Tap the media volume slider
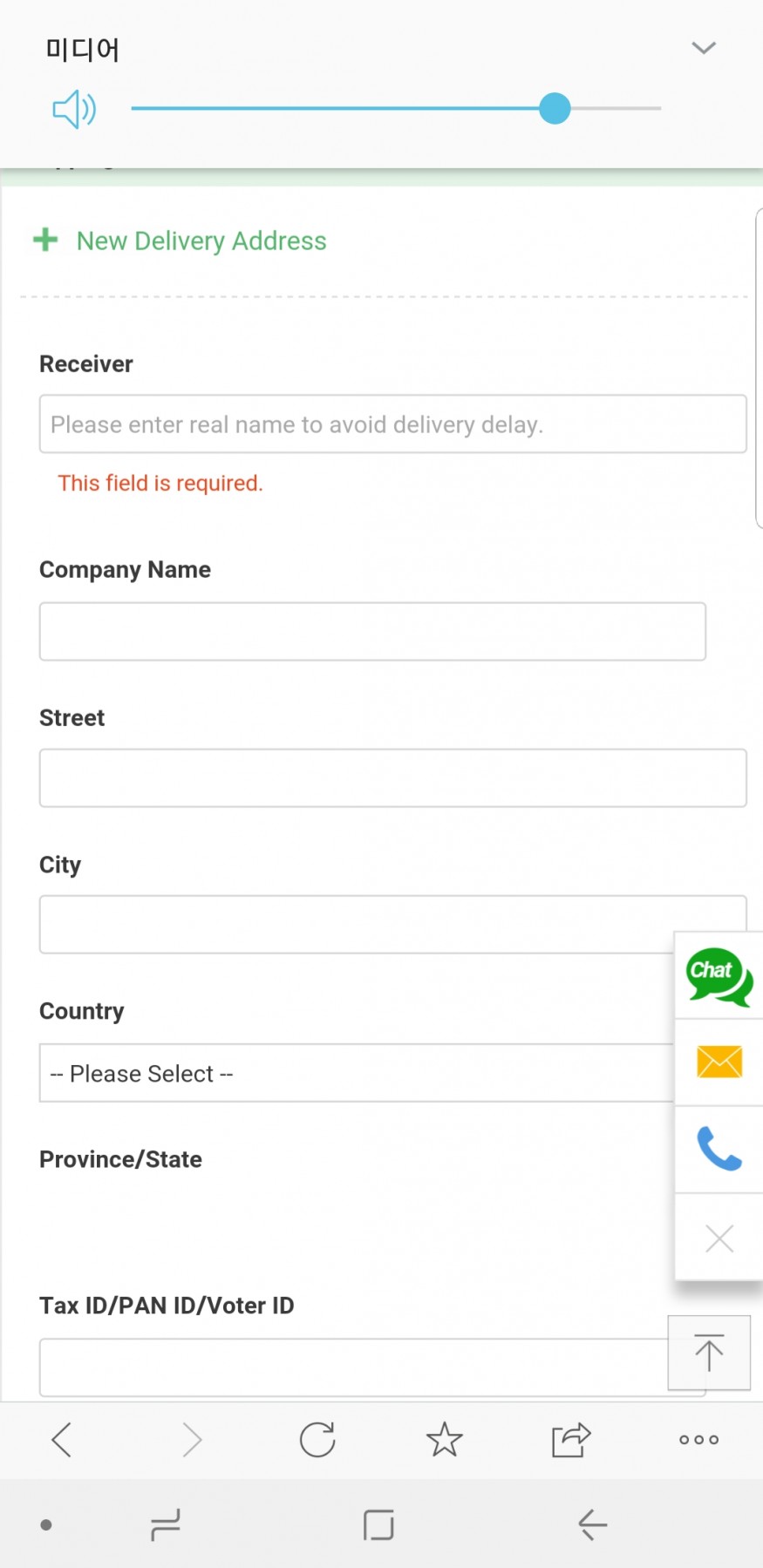Image resolution: width=763 pixels, height=1568 pixels. click(x=396, y=108)
